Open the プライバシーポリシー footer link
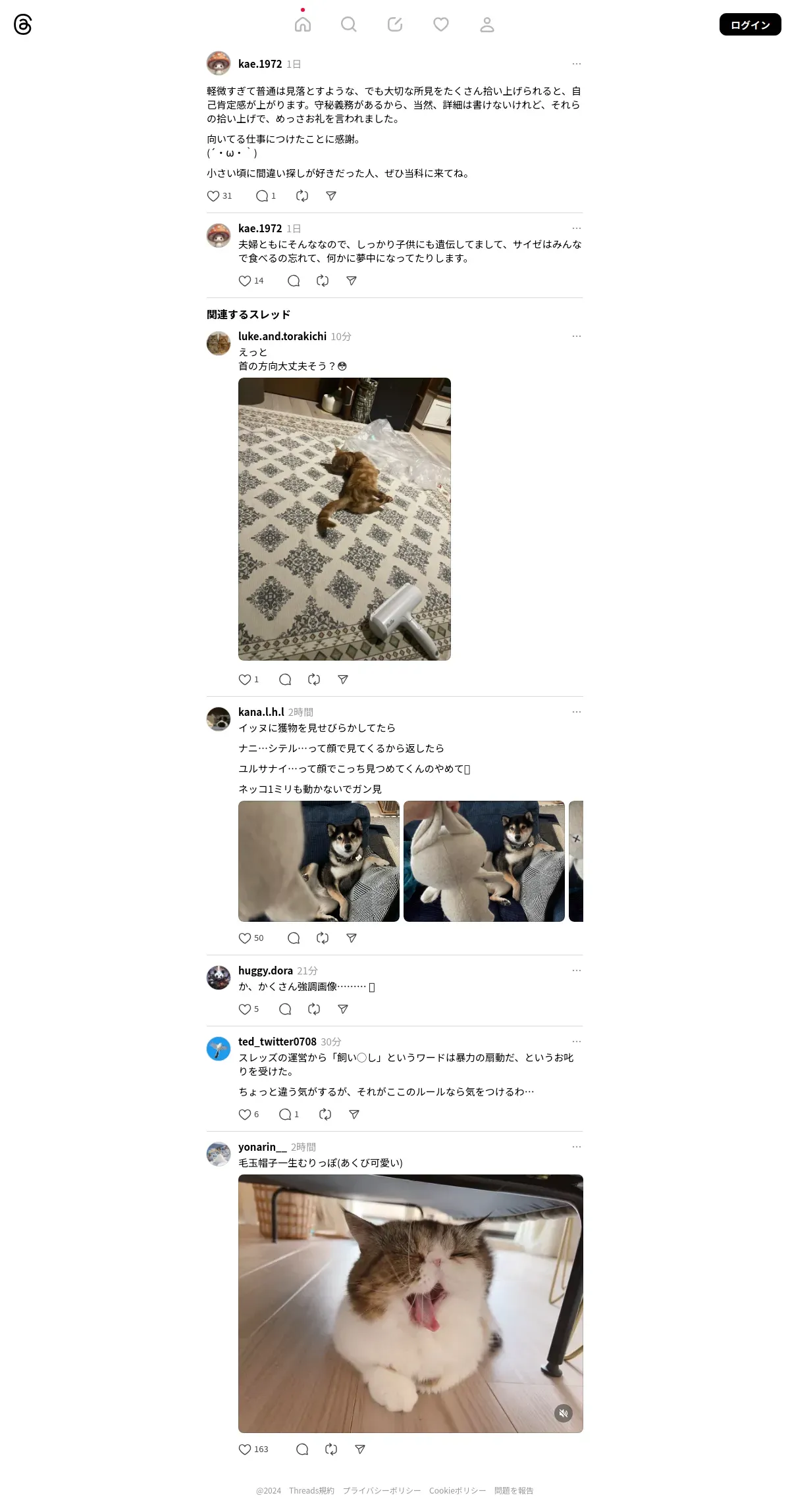Image resolution: width=790 pixels, height=1512 pixels. 382,1491
